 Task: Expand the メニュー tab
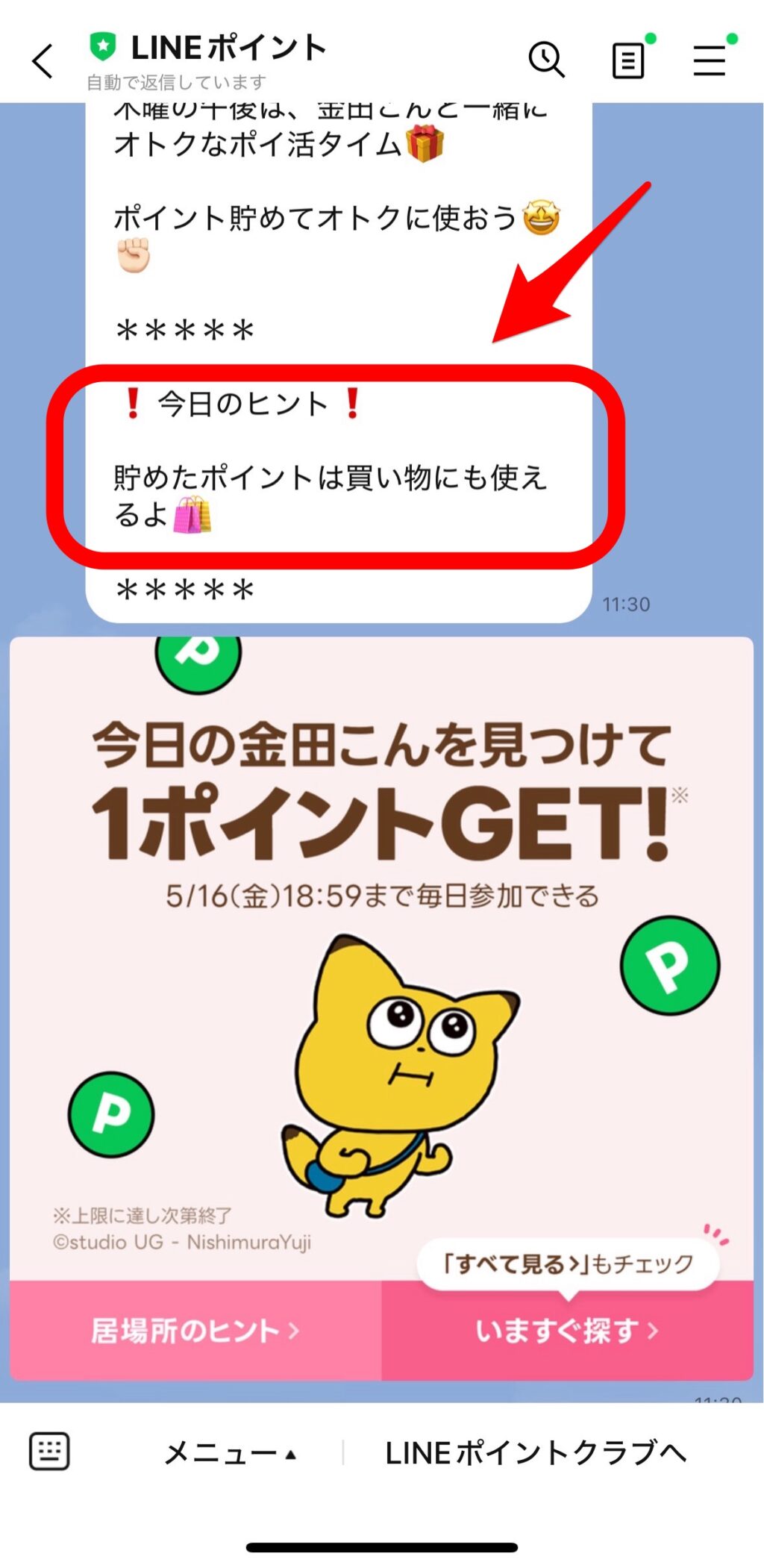[x=230, y=1453]
